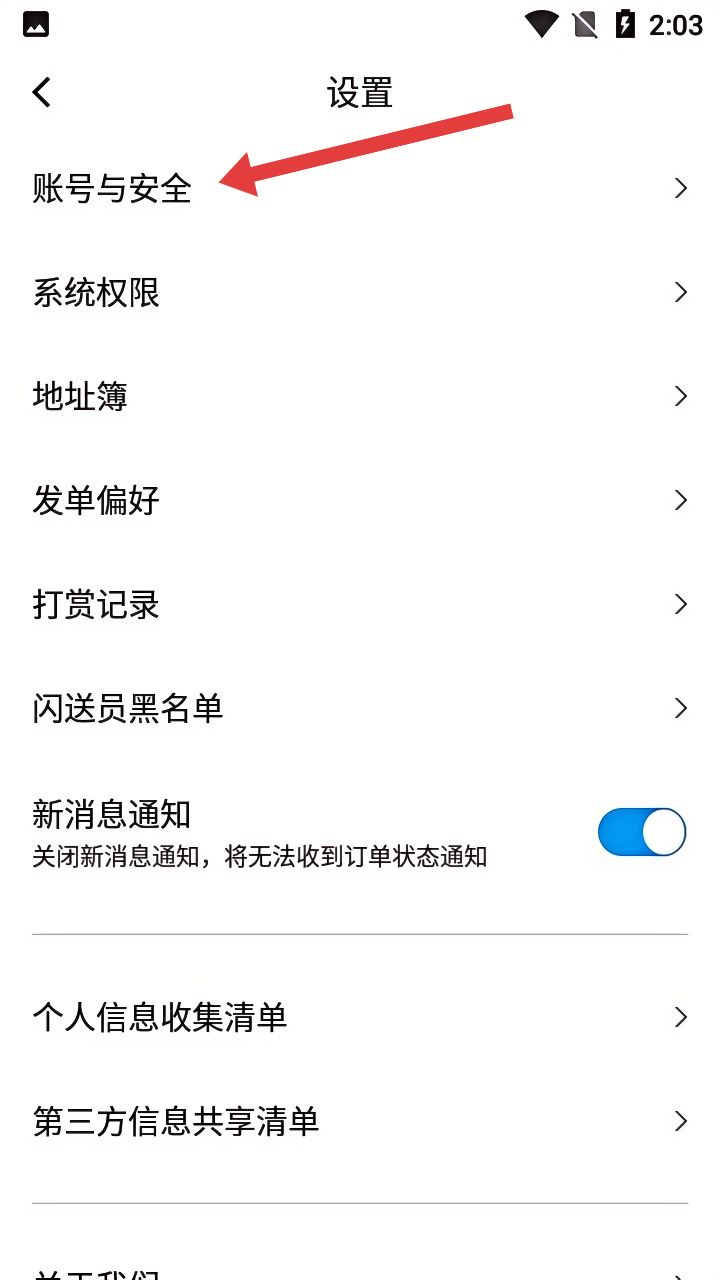This screenshot has width=720, height=1280.
Task: Open 闪送员黑名单
Action: pyautogui.click(x=360, y=708)
